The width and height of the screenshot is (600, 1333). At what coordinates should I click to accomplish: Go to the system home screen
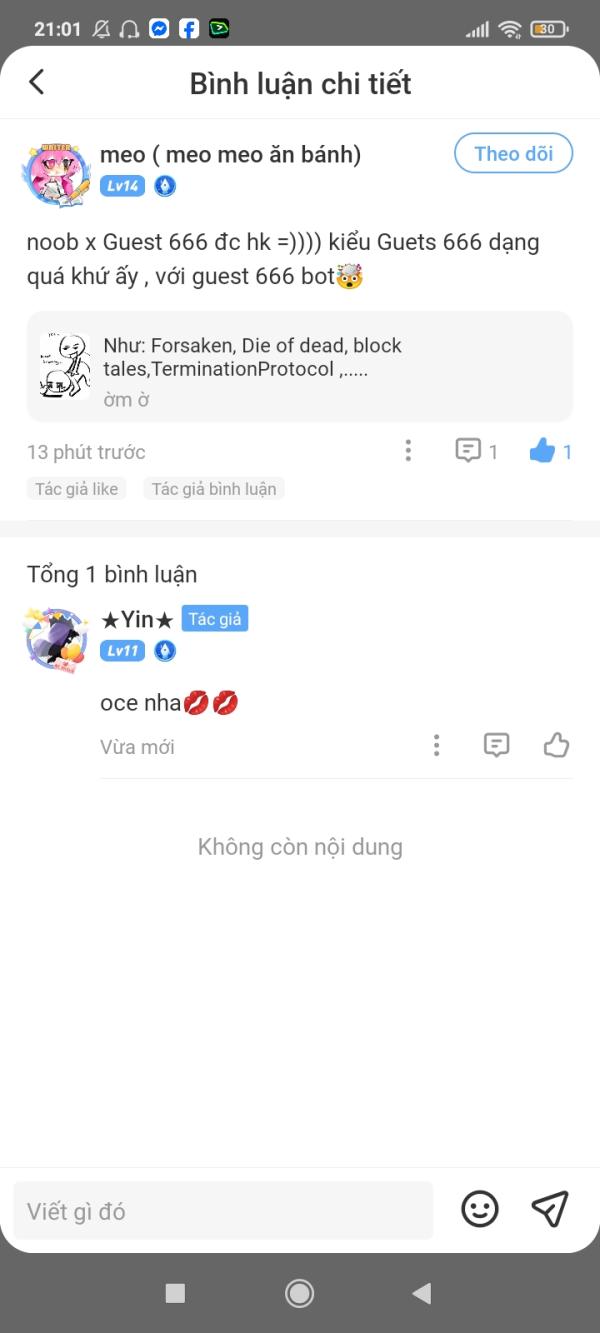(x=299, y=1293)
